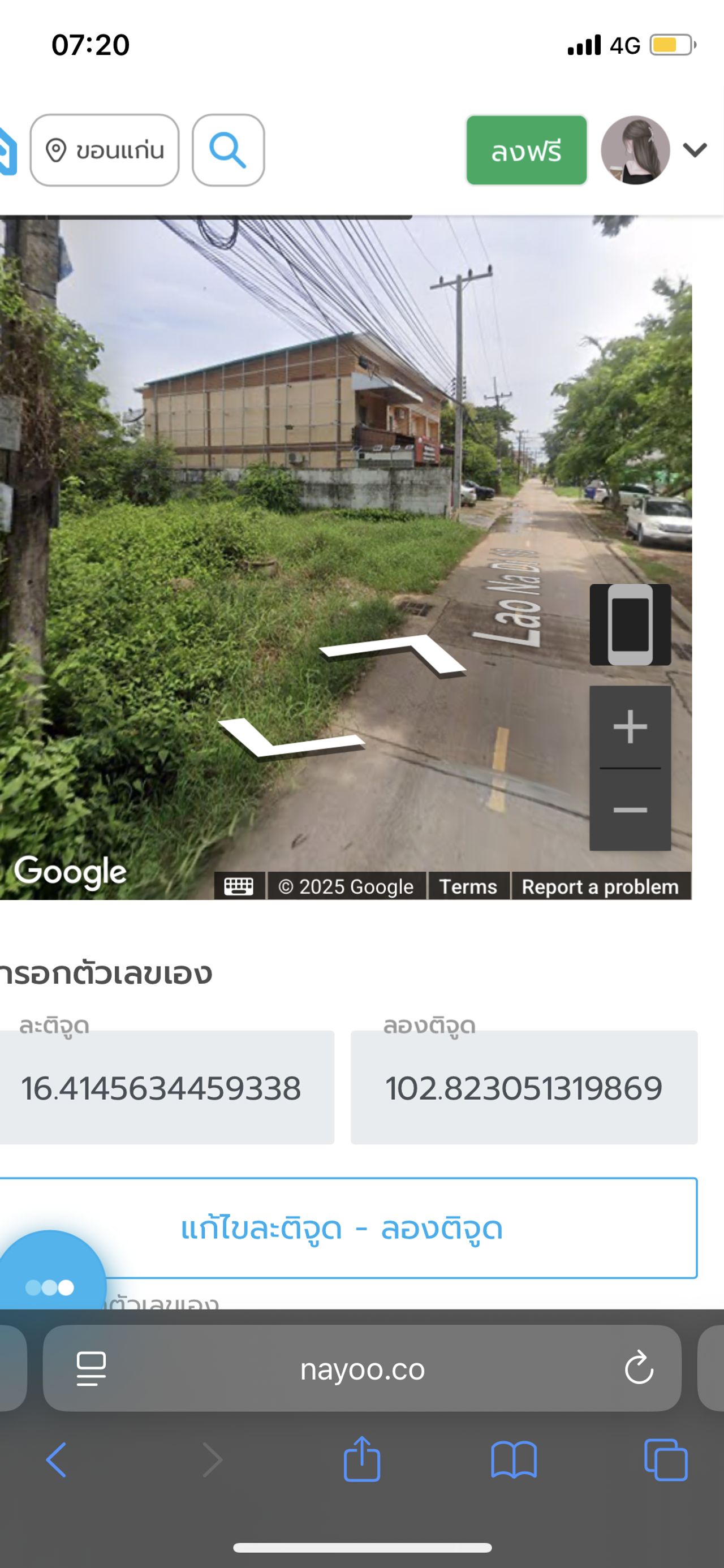This screenshot has width=724, height=1568.
Task: Reload the nayoo.co page
Action: [639, 1368]
